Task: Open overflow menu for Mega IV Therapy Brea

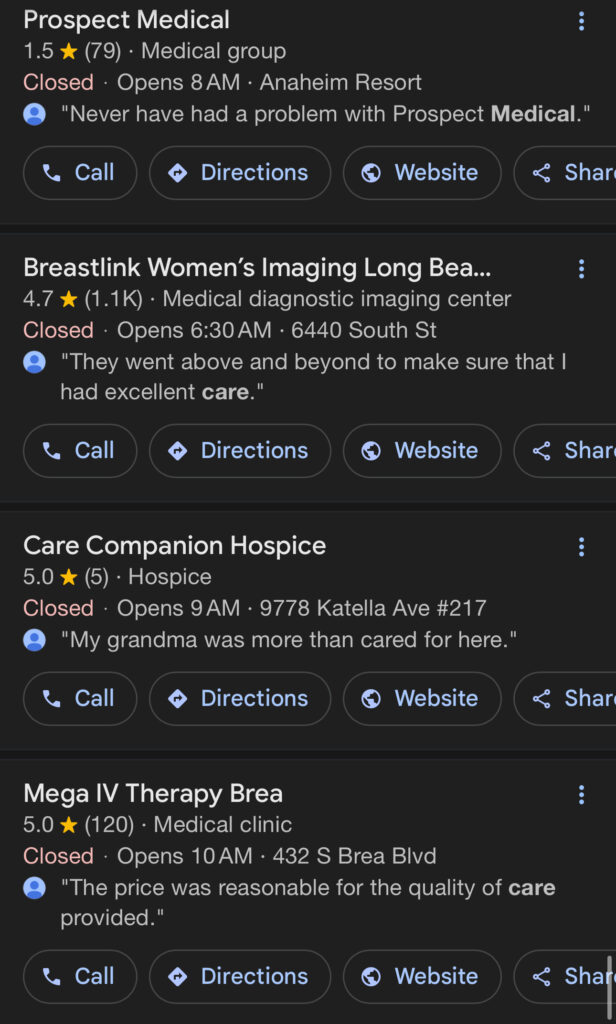Action: (x=581, y=795)
